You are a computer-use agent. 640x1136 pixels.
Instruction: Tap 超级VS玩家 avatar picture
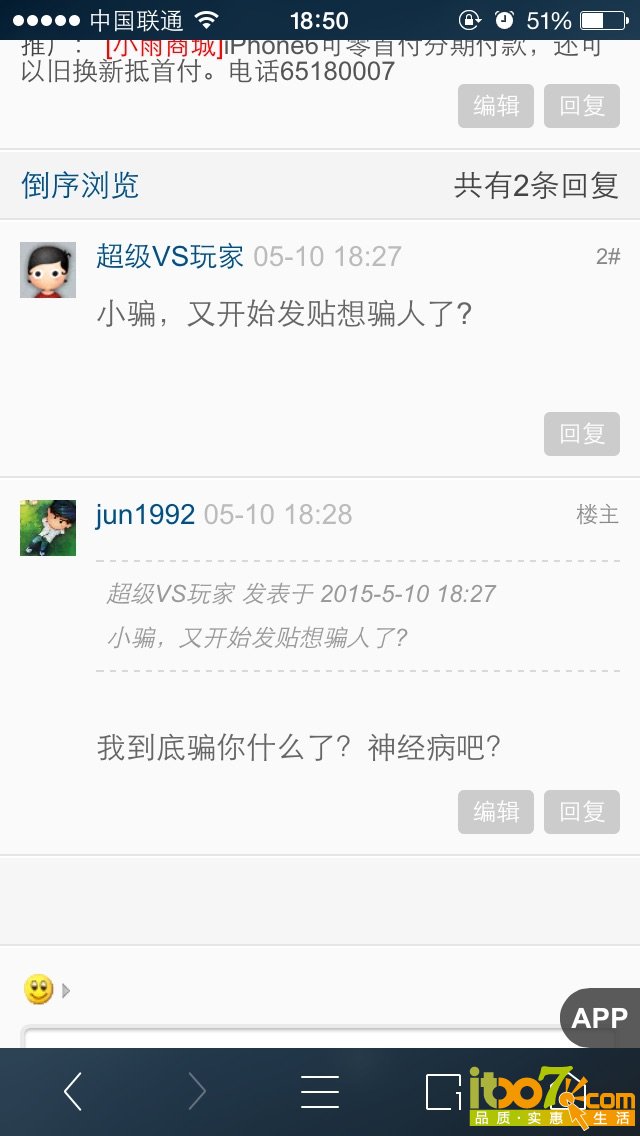47,270
